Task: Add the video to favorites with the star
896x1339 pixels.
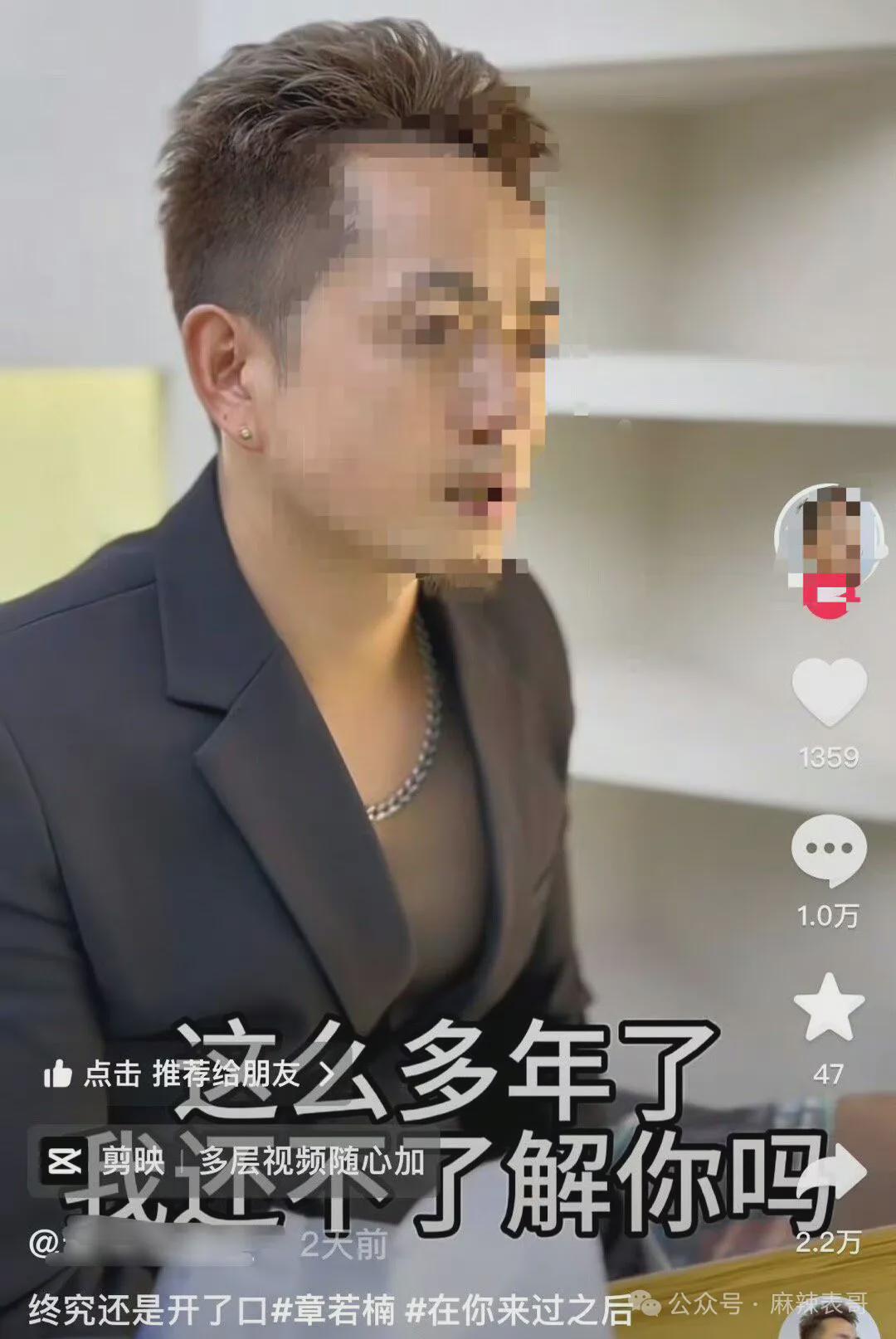Action: click(x=829, y=1008)
